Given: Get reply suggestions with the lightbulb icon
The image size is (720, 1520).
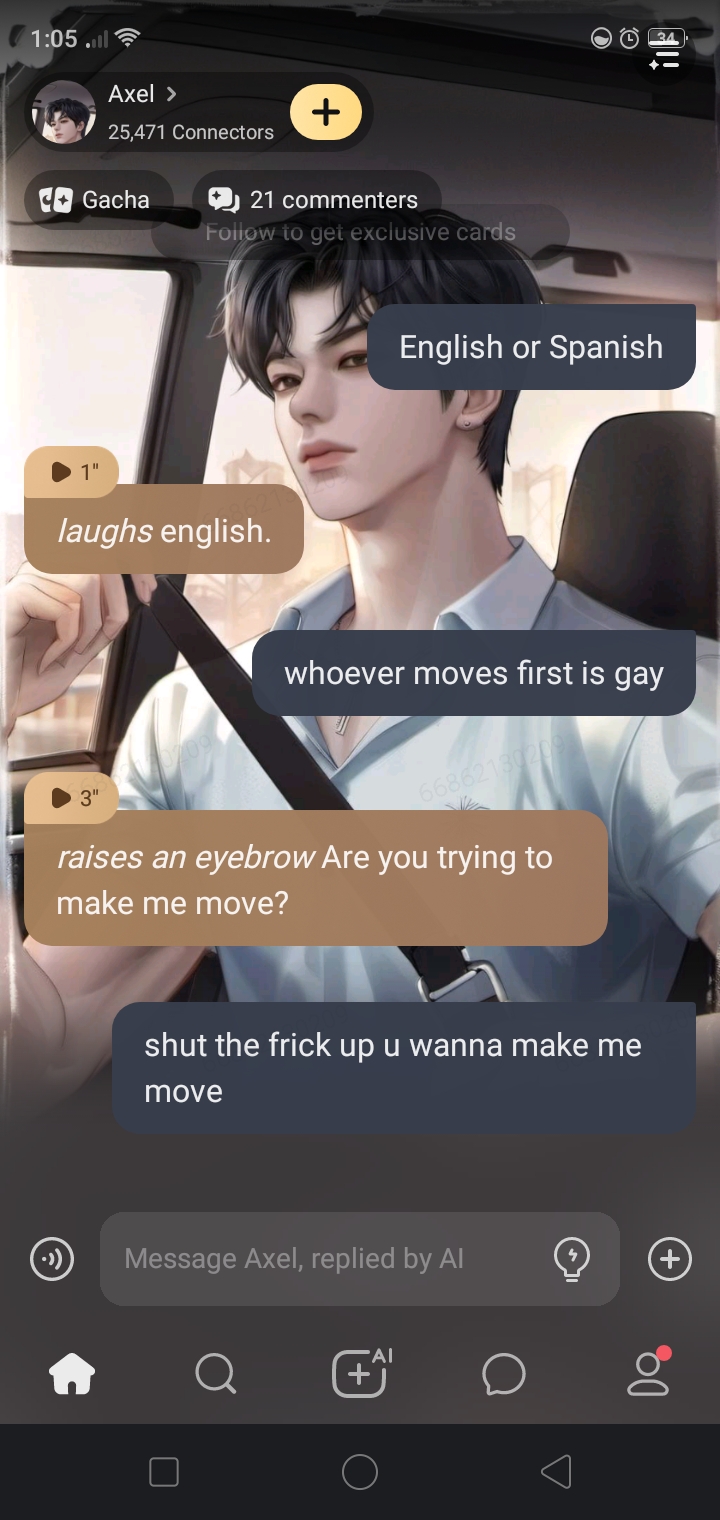Looking at the screenshot, I should pos(572,1259).
